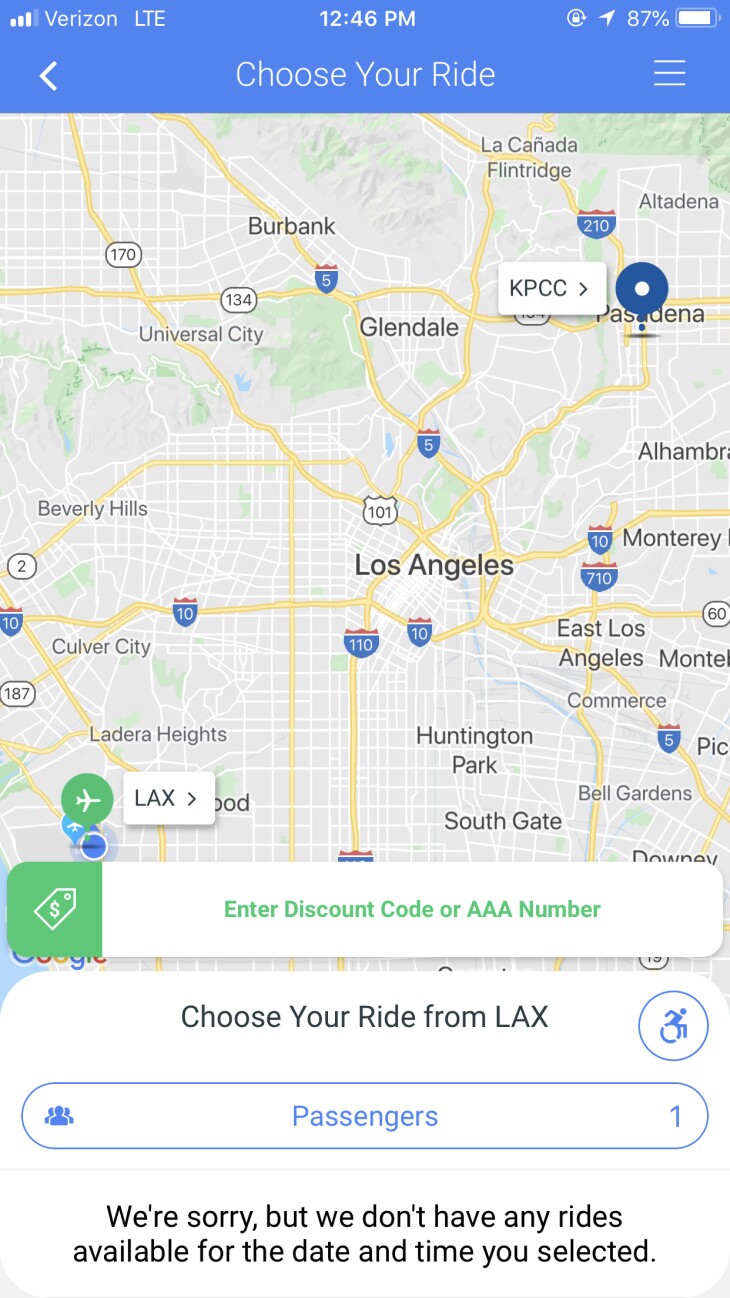
Task: Open the wheelchair accessibility options
Action: (673, 1025)
